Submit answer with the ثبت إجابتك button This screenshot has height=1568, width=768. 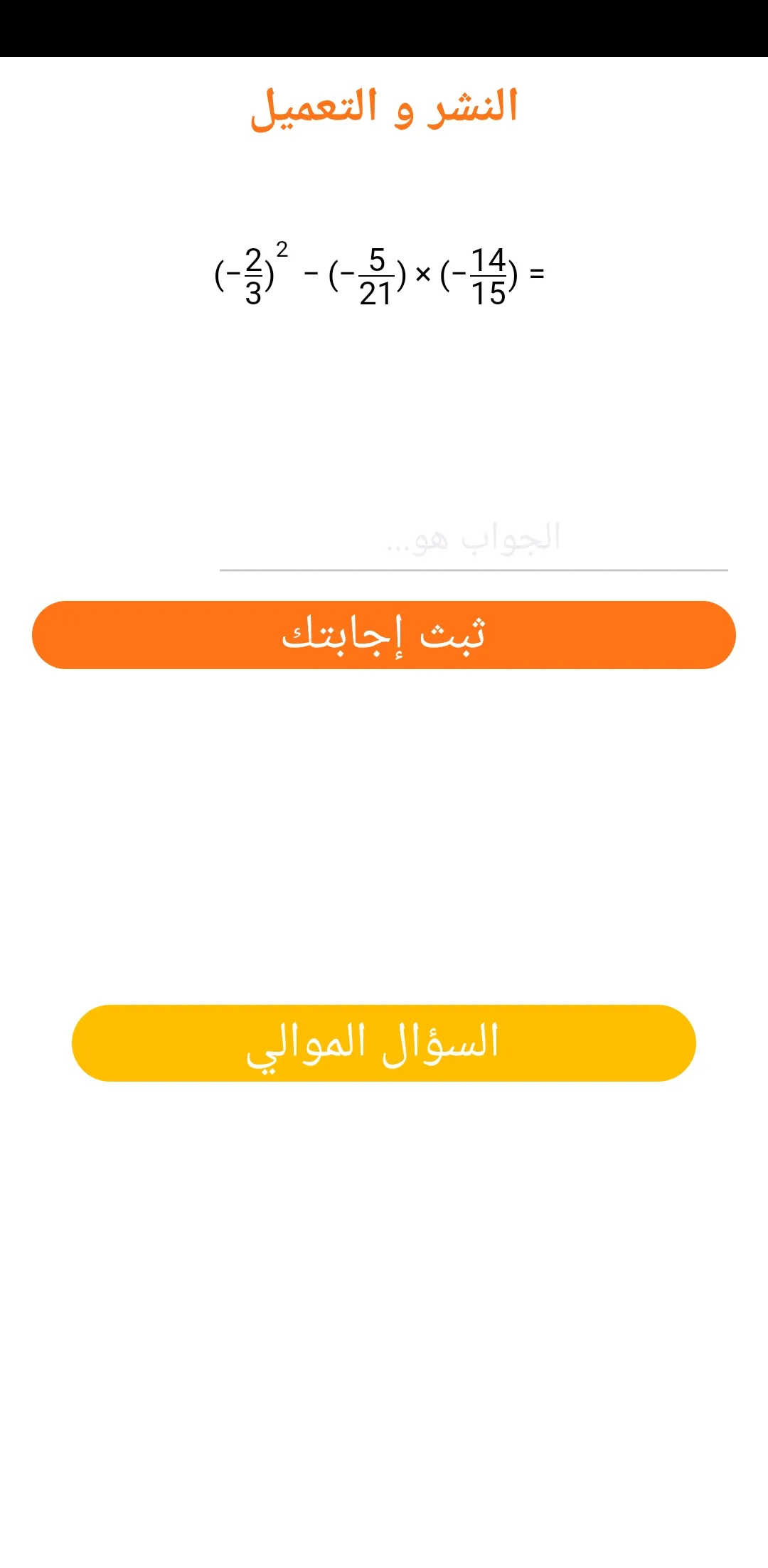click(384, 635)
